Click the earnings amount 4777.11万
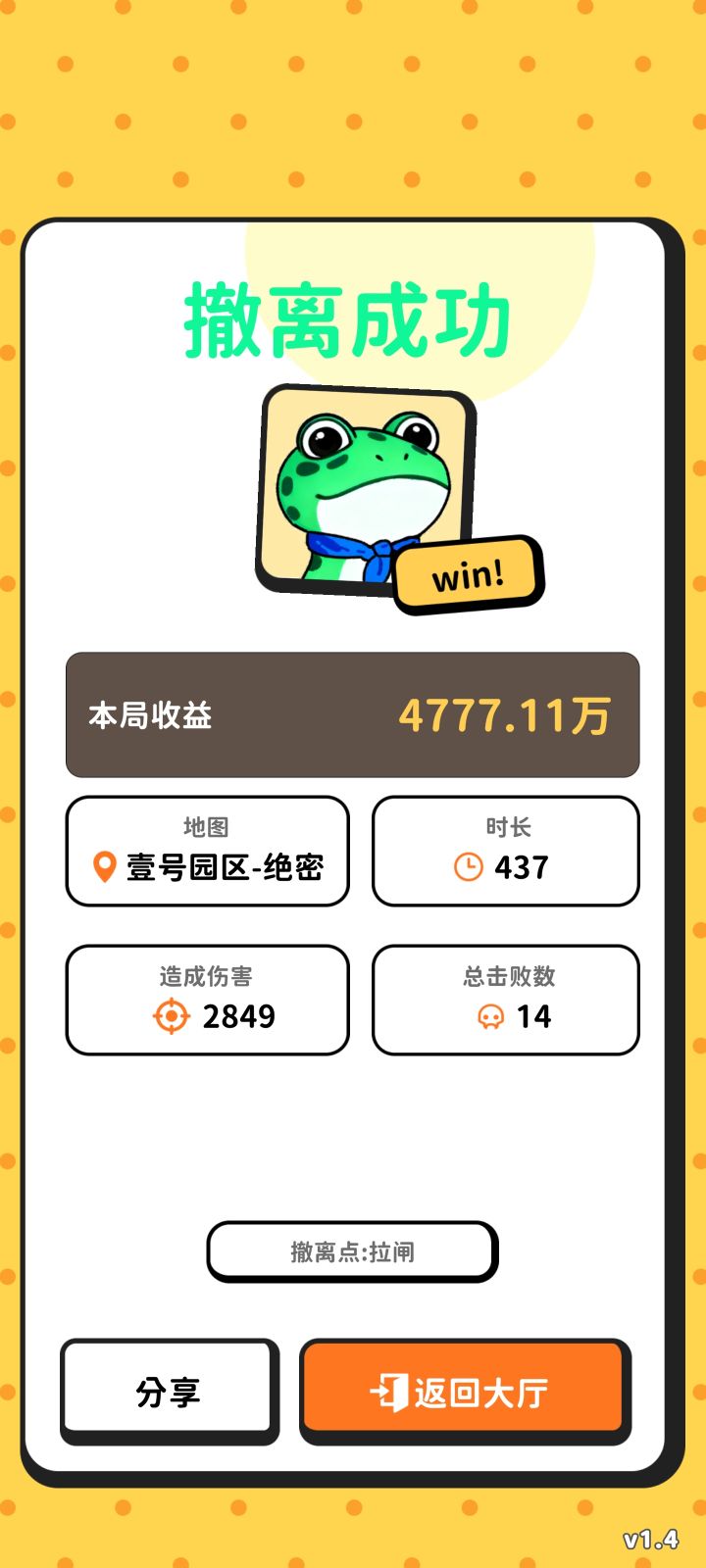 (506, 714)
